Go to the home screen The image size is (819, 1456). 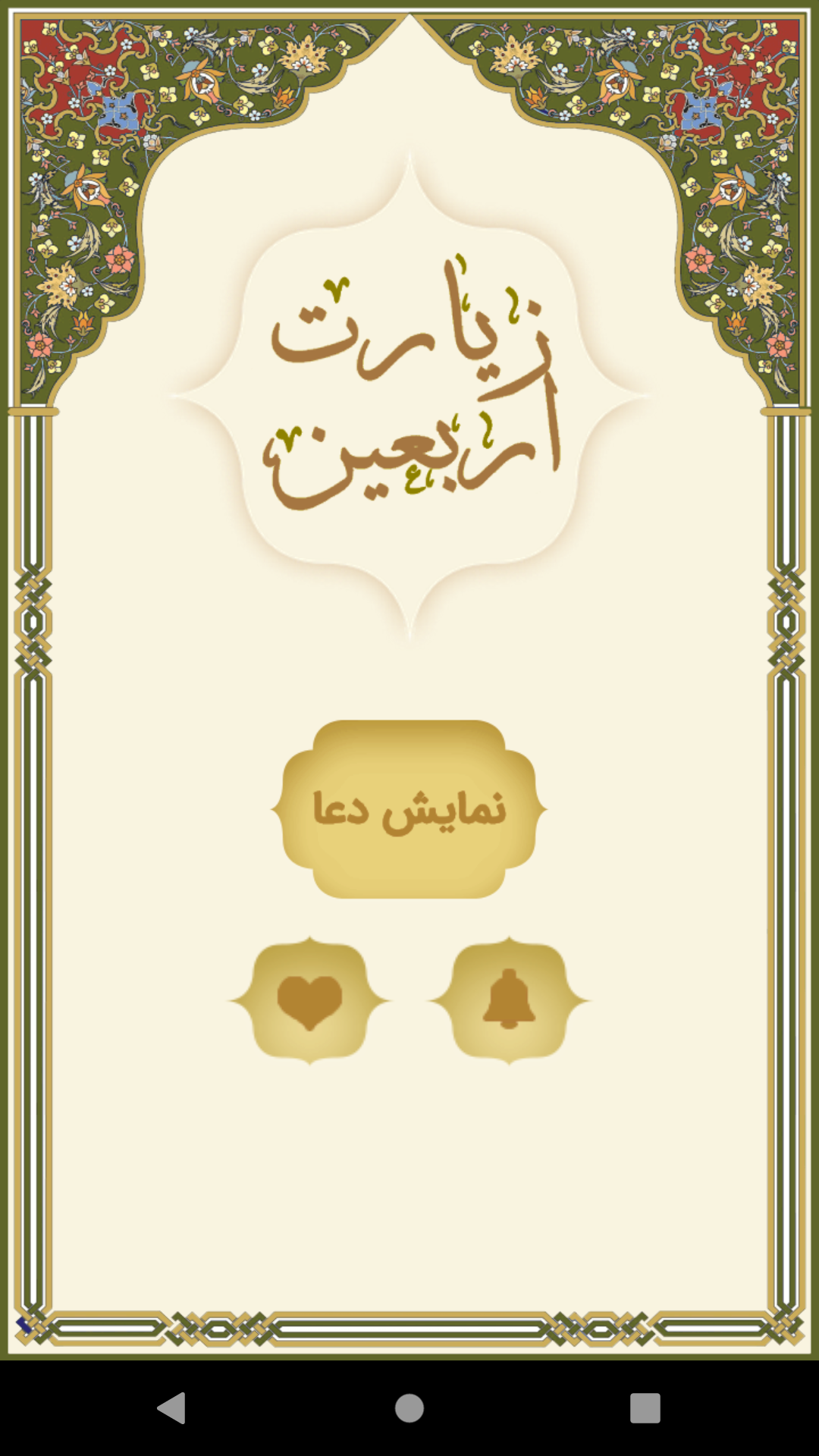(409, 1408)
